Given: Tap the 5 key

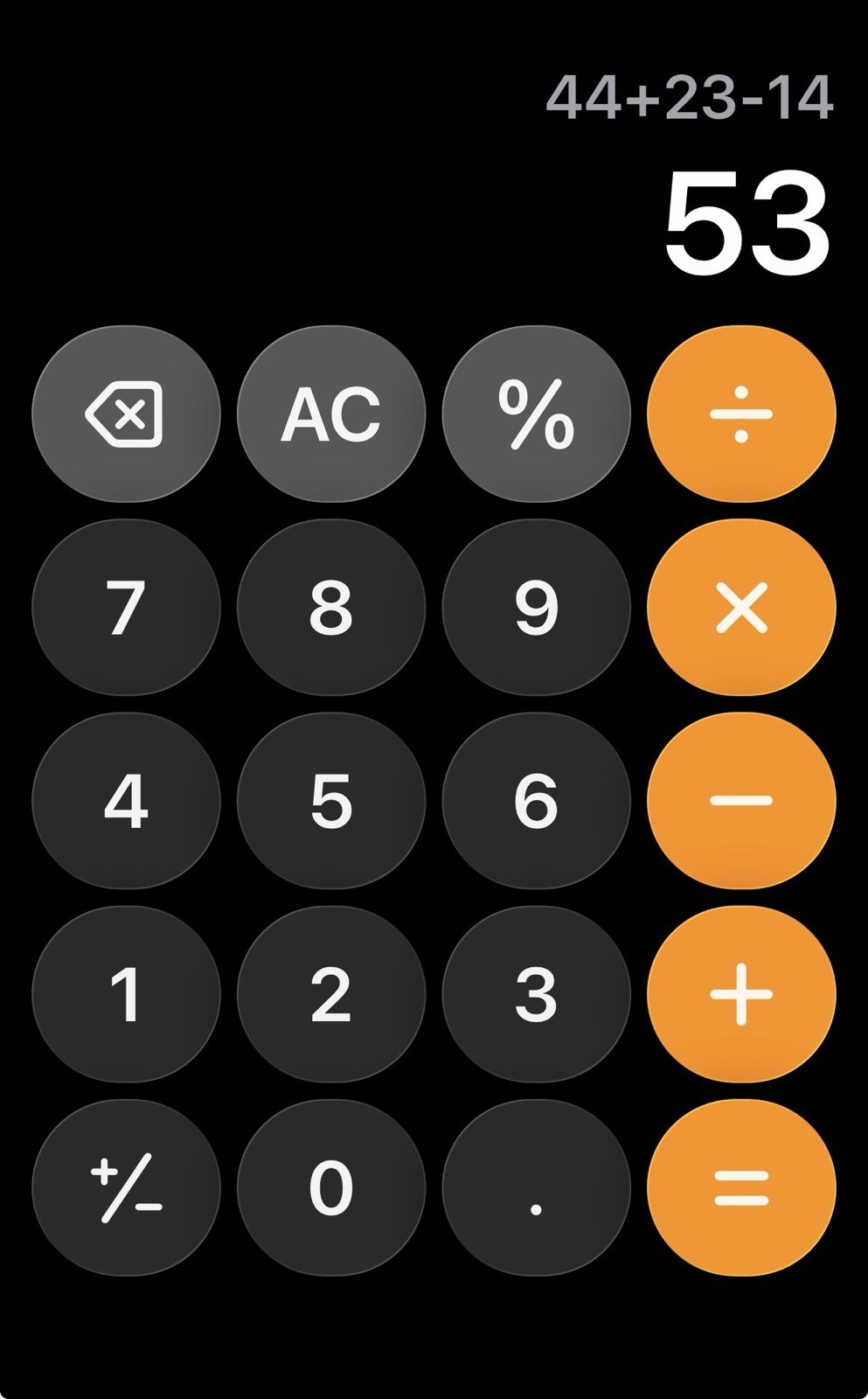Looking at the screenshot, I should click(331, 801).
